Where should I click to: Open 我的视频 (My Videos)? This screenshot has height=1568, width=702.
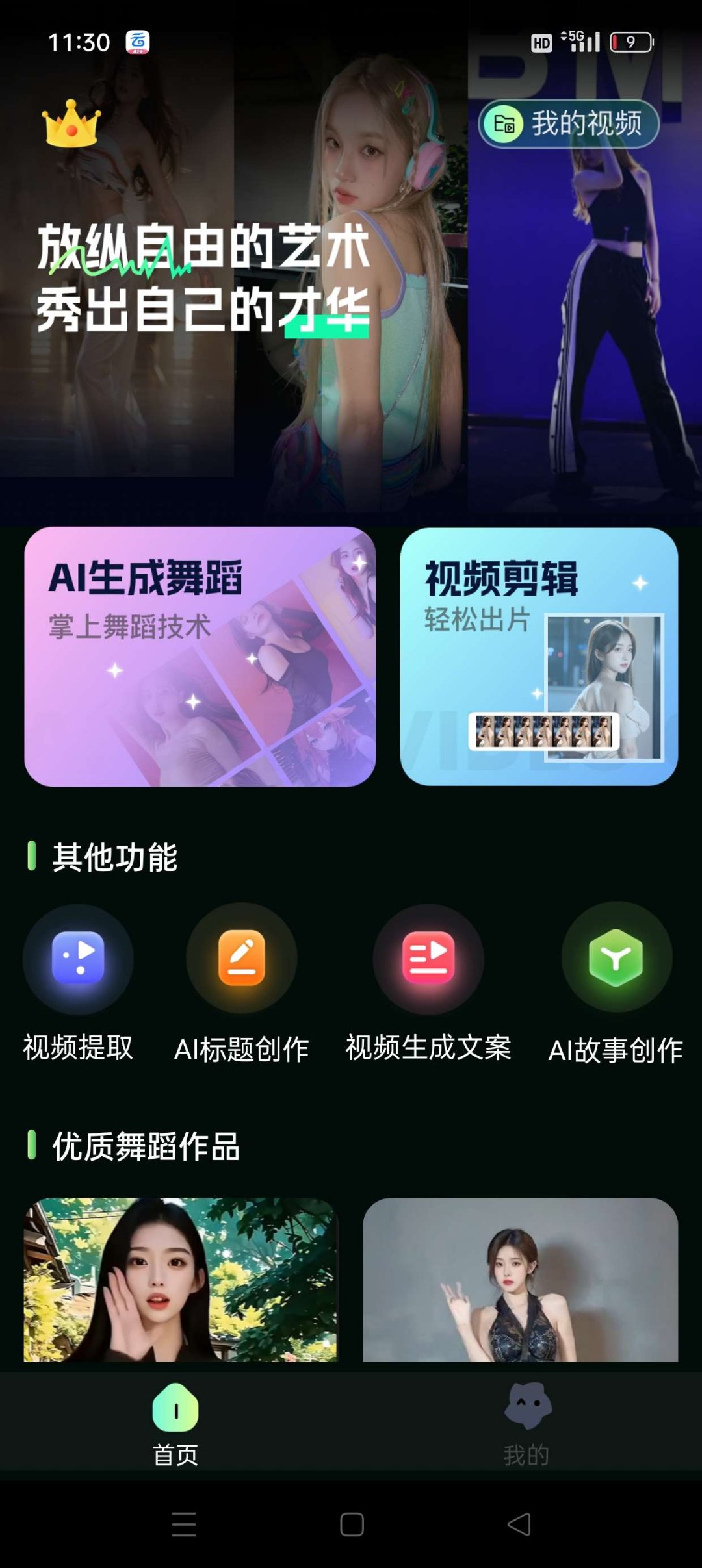click(x=569, y=123)
